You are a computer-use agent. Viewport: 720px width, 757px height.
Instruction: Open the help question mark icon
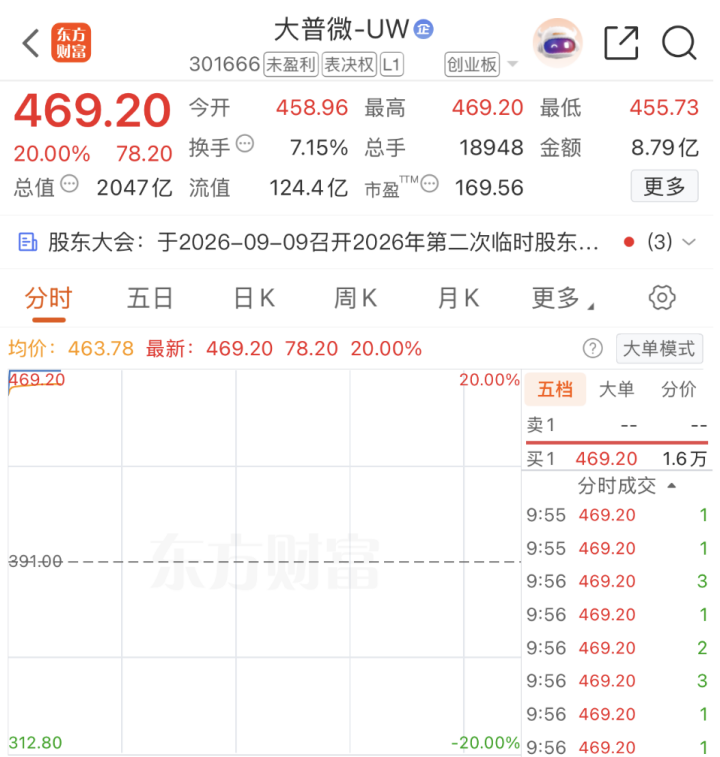593,349
